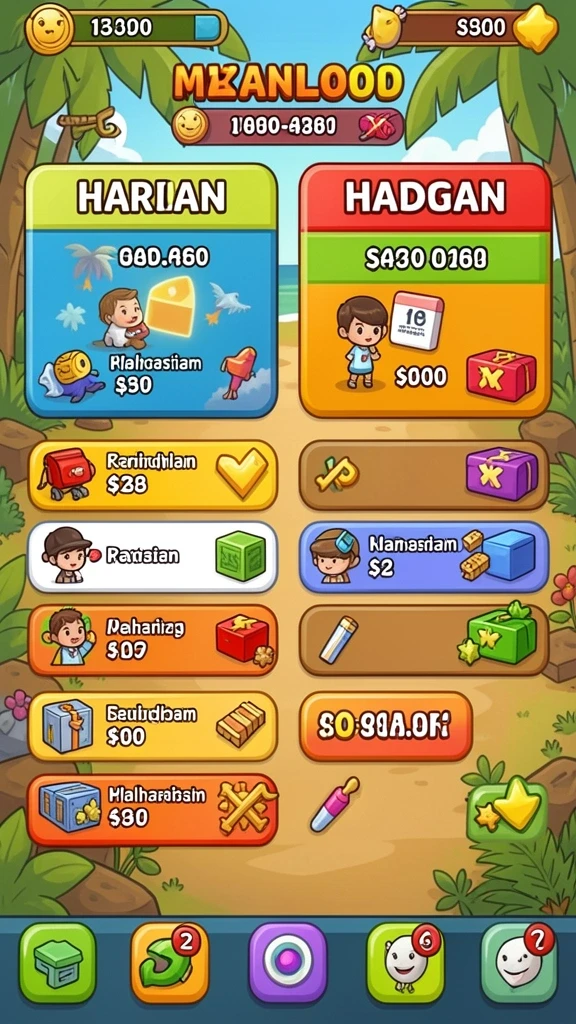
Task: Switch to the purple circle center tab
Action: [x=287, y=963]
